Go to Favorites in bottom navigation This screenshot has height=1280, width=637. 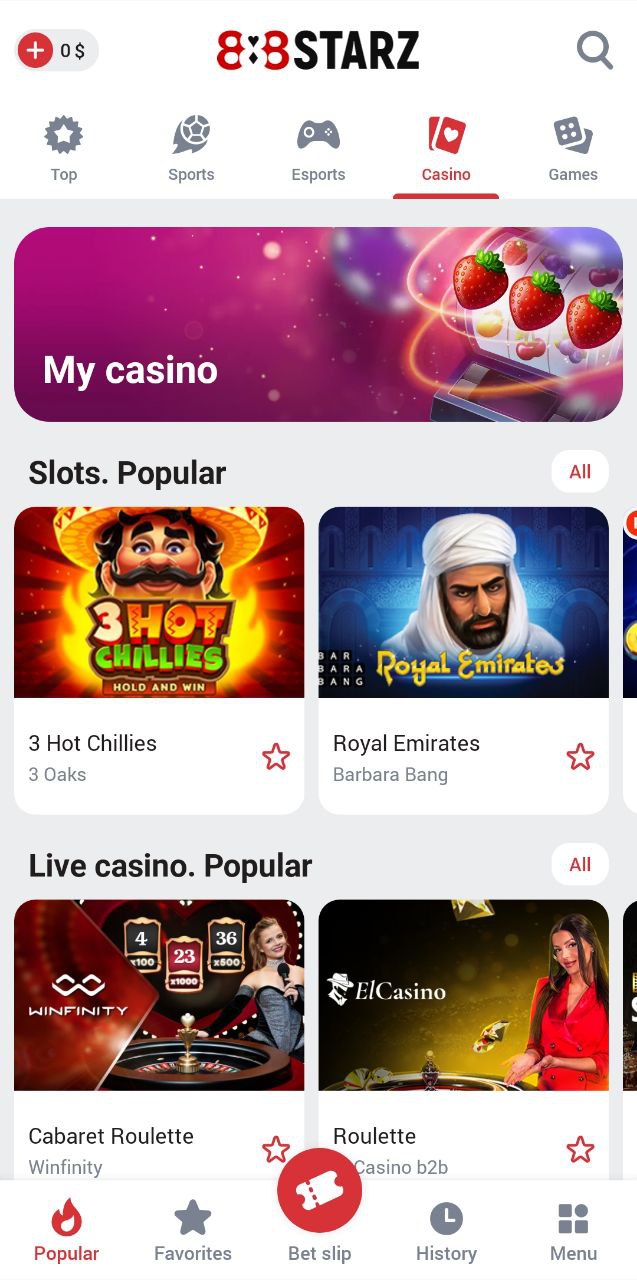coord(192,1232)
